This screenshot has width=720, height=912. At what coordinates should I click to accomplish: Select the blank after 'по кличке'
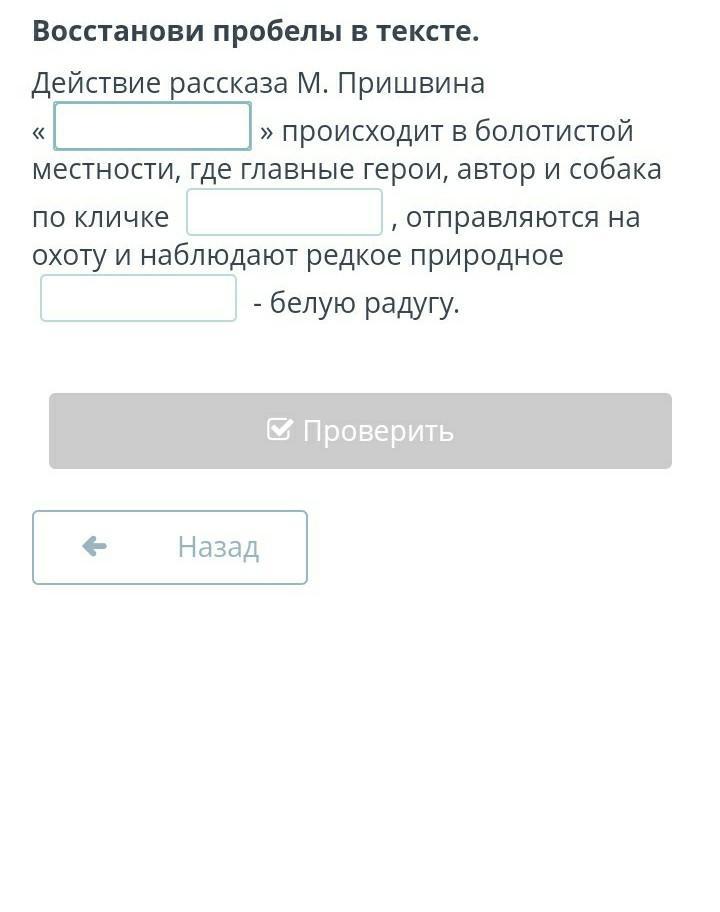click(284, 213)
